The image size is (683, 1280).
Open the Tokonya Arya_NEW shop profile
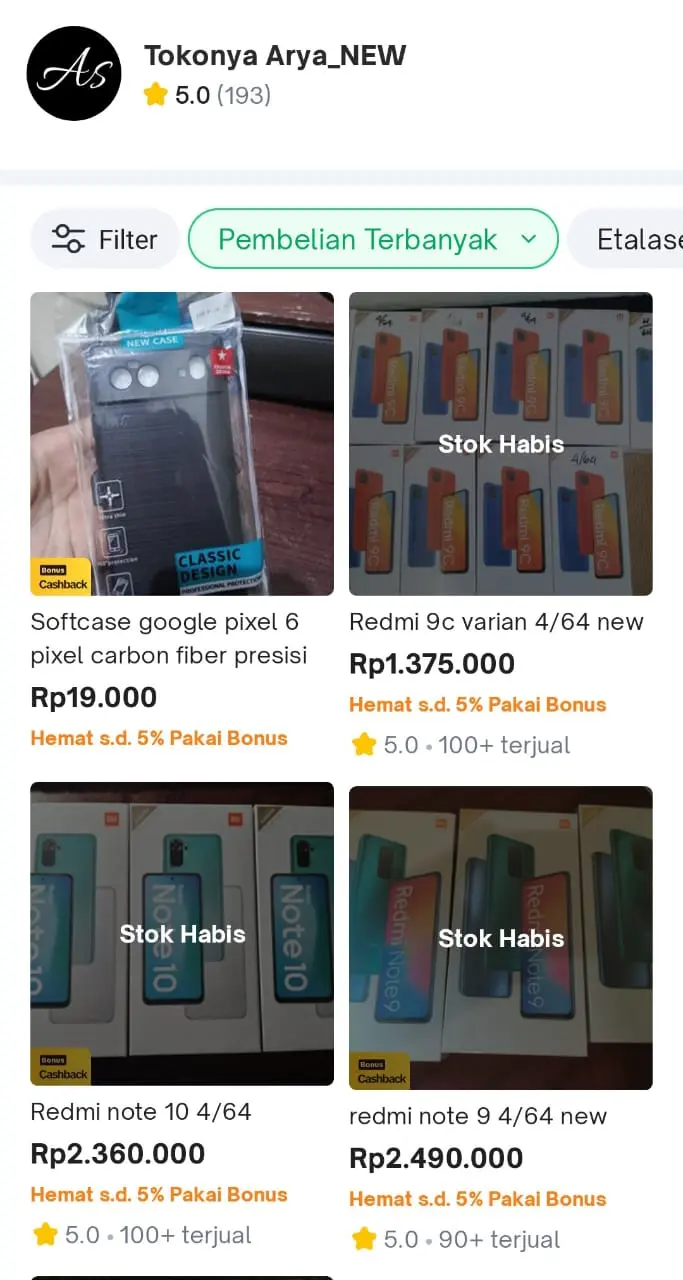pos(275,56)
